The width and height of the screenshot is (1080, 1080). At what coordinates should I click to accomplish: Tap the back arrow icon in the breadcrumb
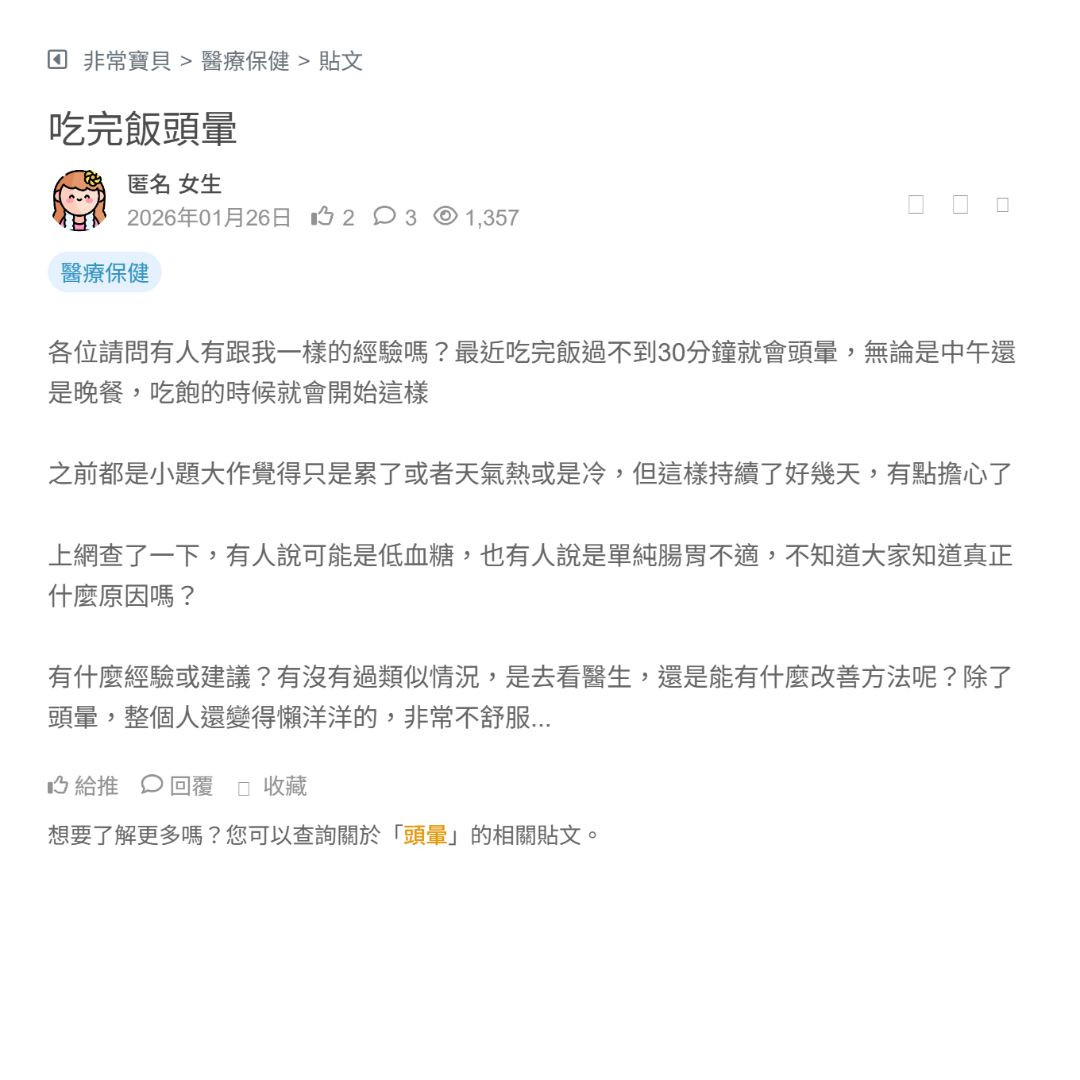pos(57,60)
